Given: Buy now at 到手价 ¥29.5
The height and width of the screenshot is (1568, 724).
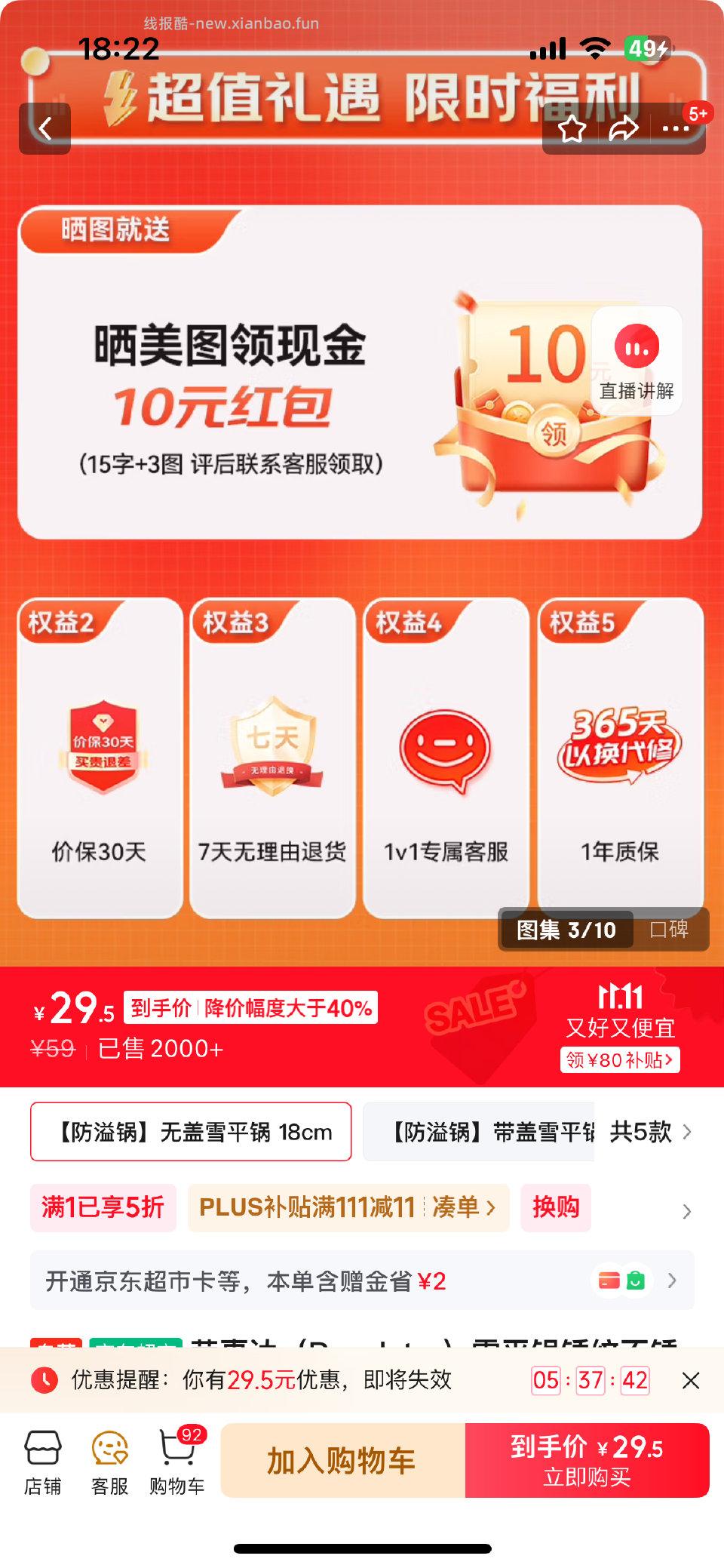Looking at the screenshot, I should (x=587, y=1461).
